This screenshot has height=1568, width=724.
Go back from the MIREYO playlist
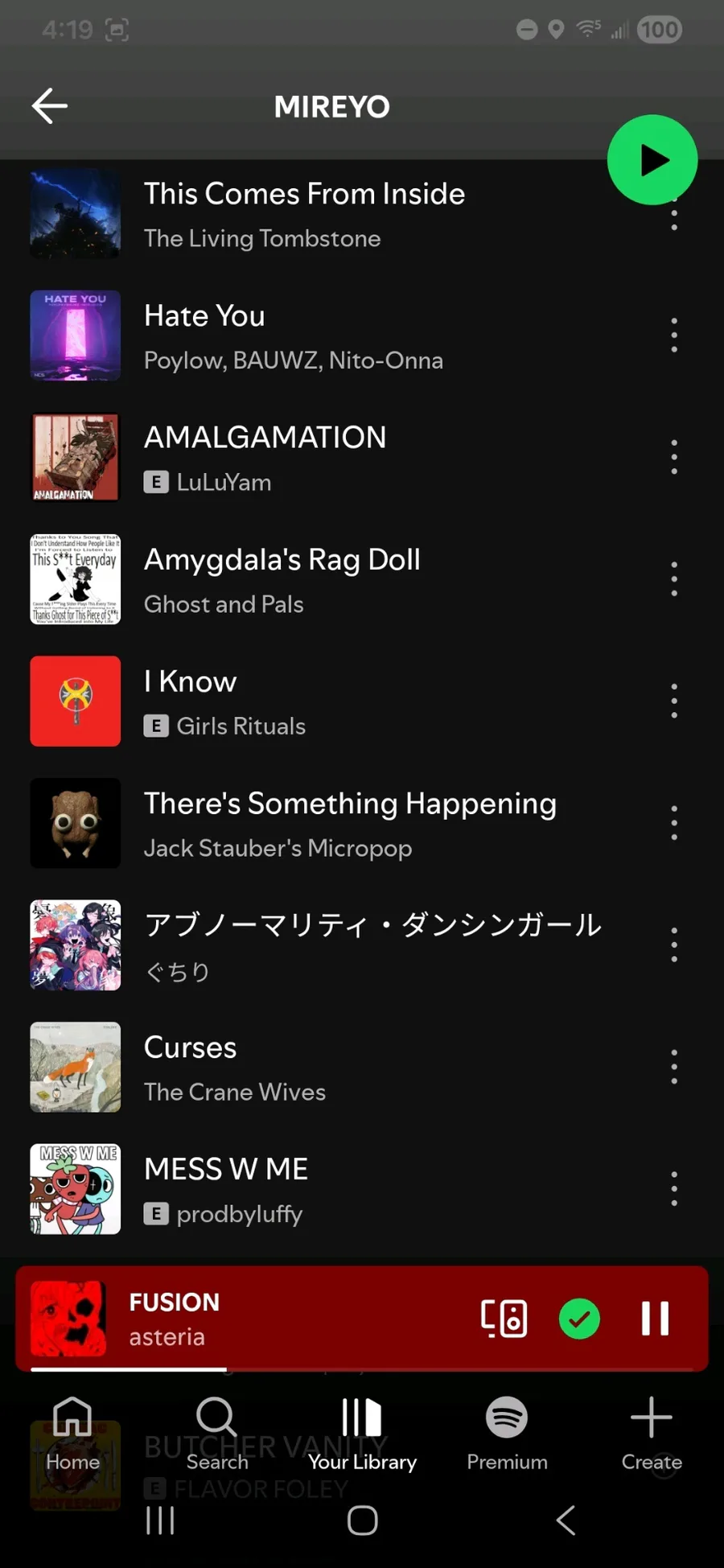(x=49, y=106)
